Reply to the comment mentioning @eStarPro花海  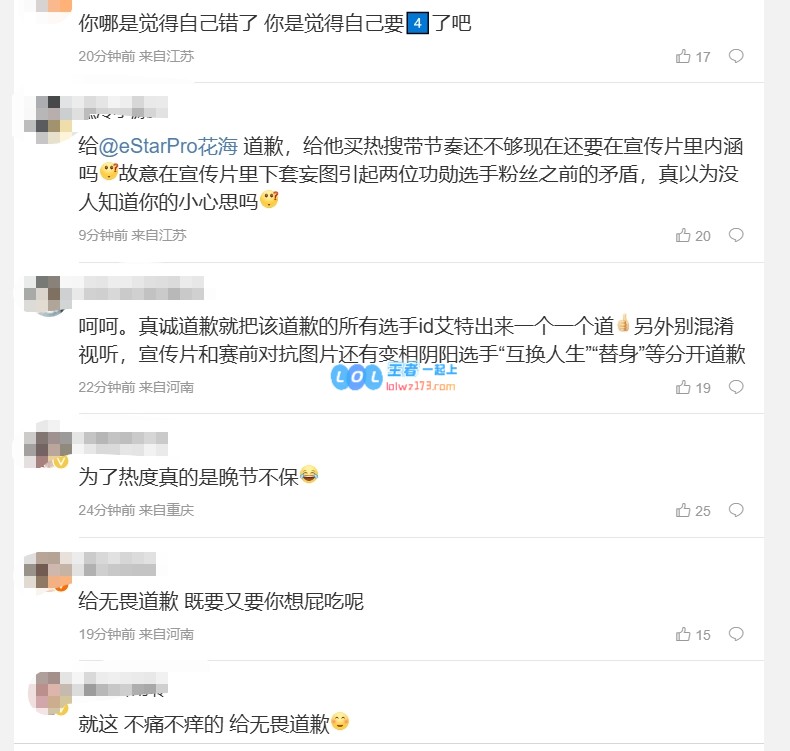click(x=736, y=235)
